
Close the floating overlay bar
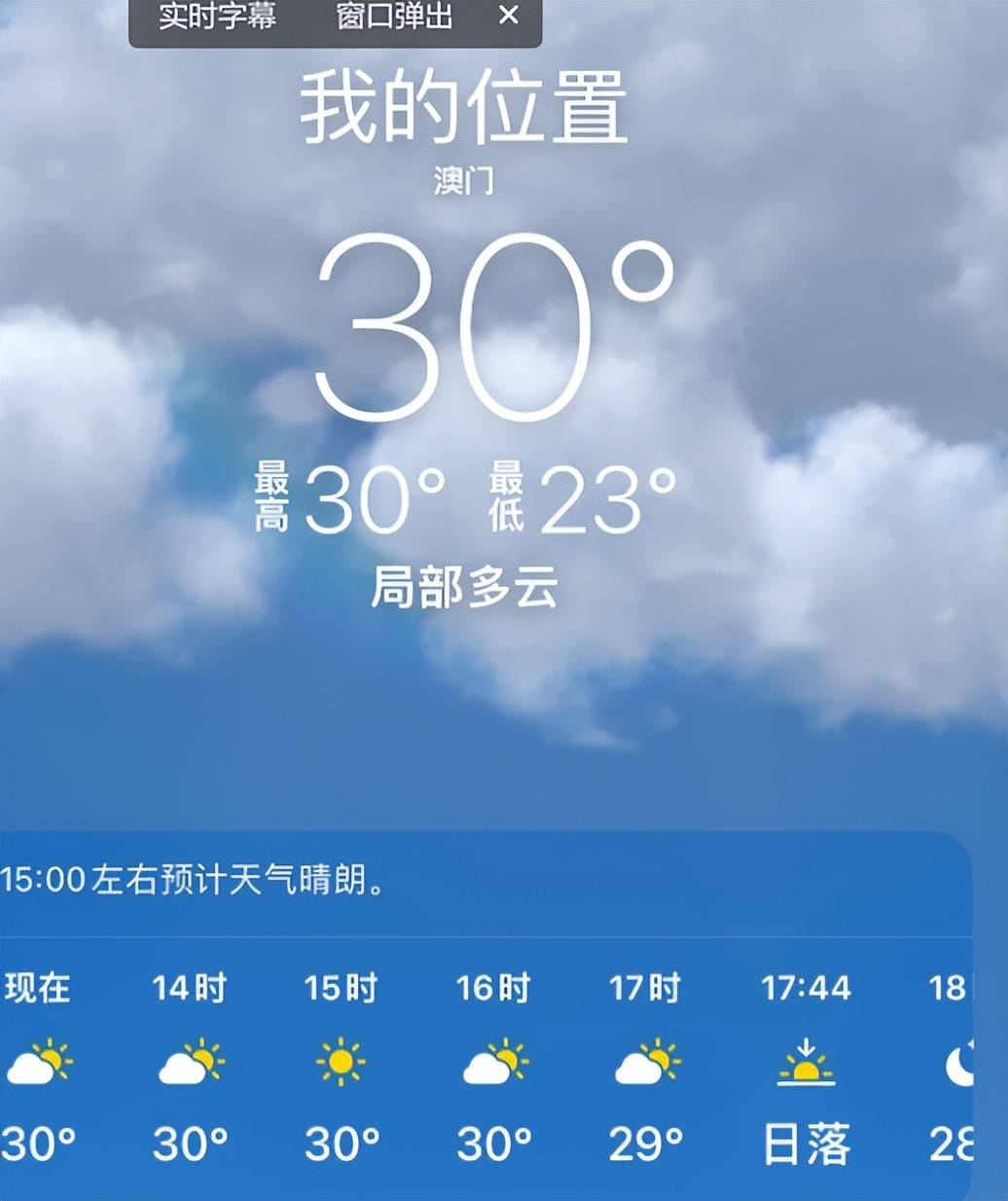(x=508, y=16)
